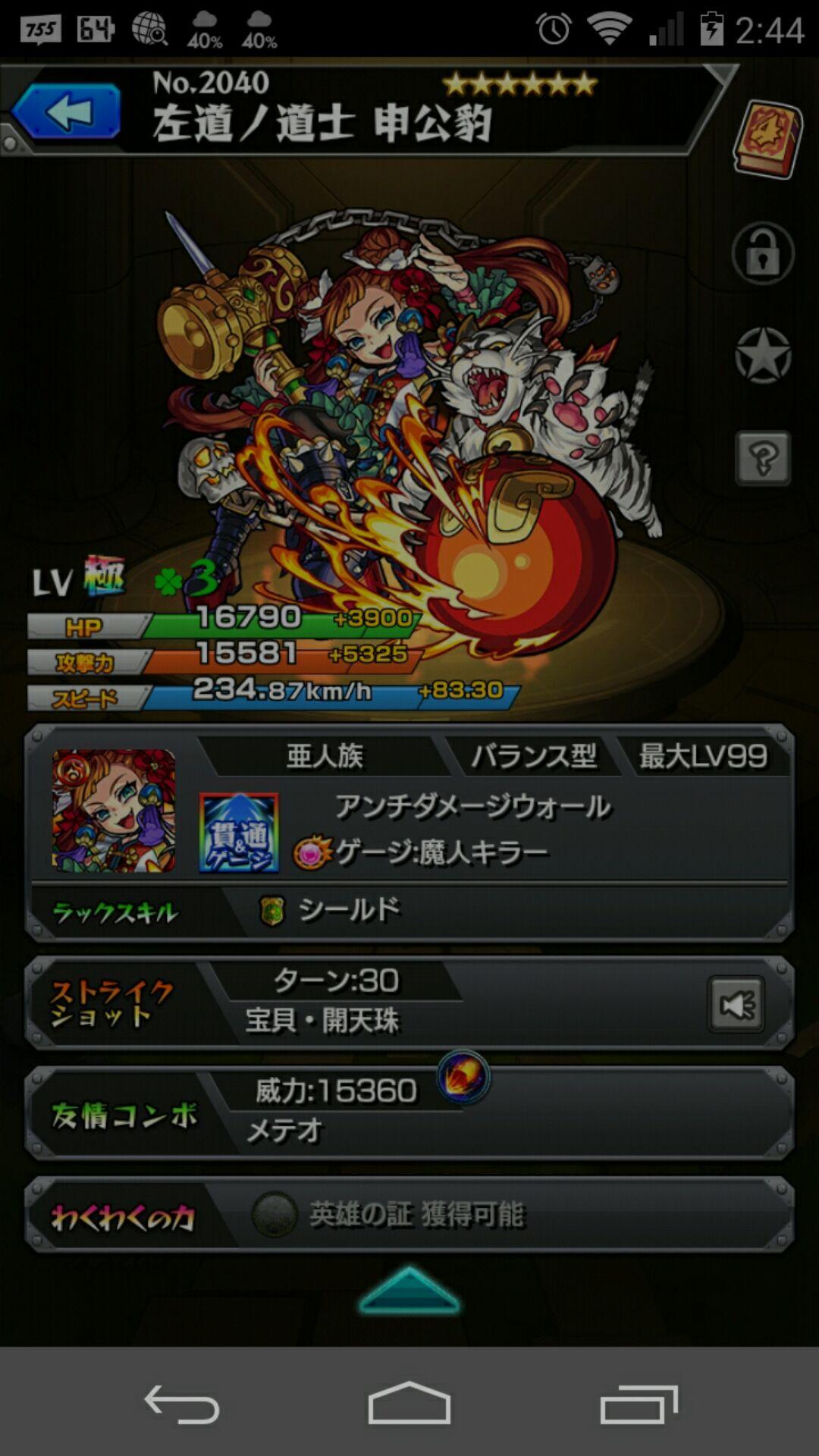This screenshot has height=1456, width=819.
Task: Tap the 貫通&ゲージ ability icon
Action: coord(239,833)
